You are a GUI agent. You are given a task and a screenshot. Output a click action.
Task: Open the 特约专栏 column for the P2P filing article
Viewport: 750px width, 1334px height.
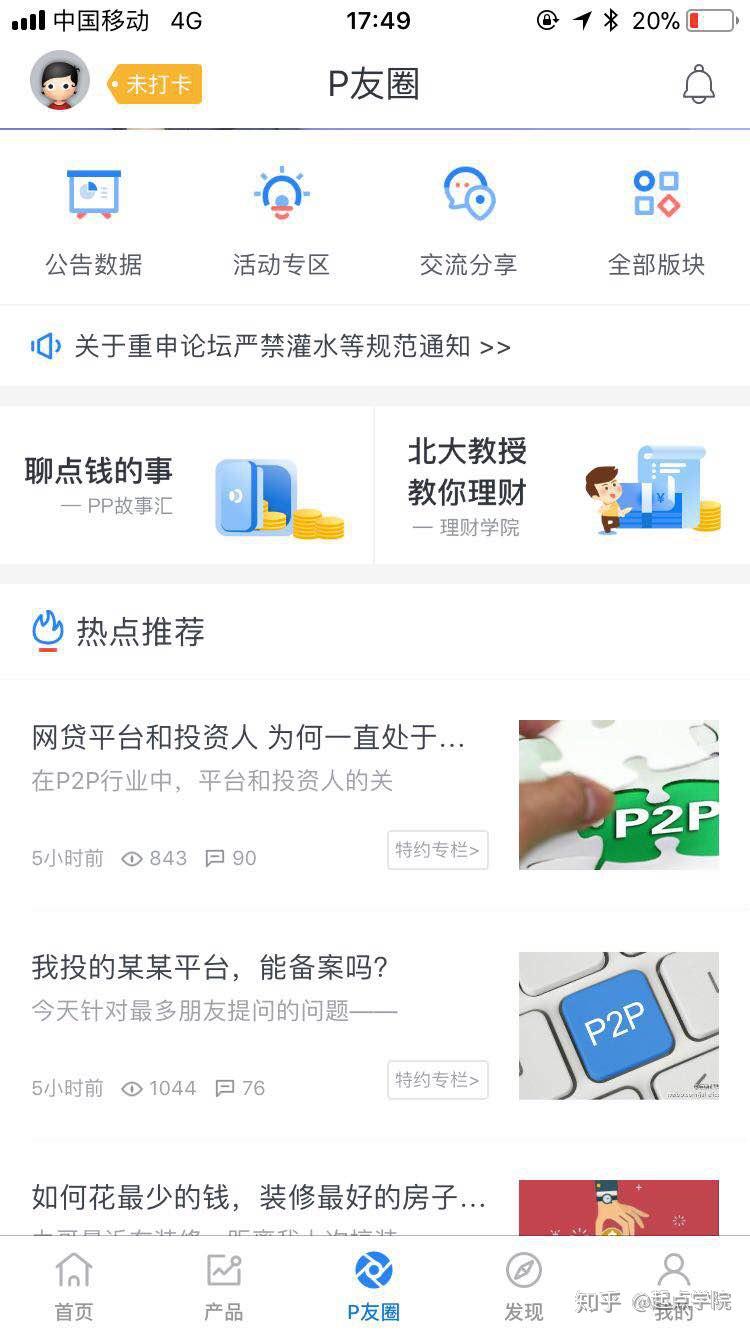[x=437, y=1080]
